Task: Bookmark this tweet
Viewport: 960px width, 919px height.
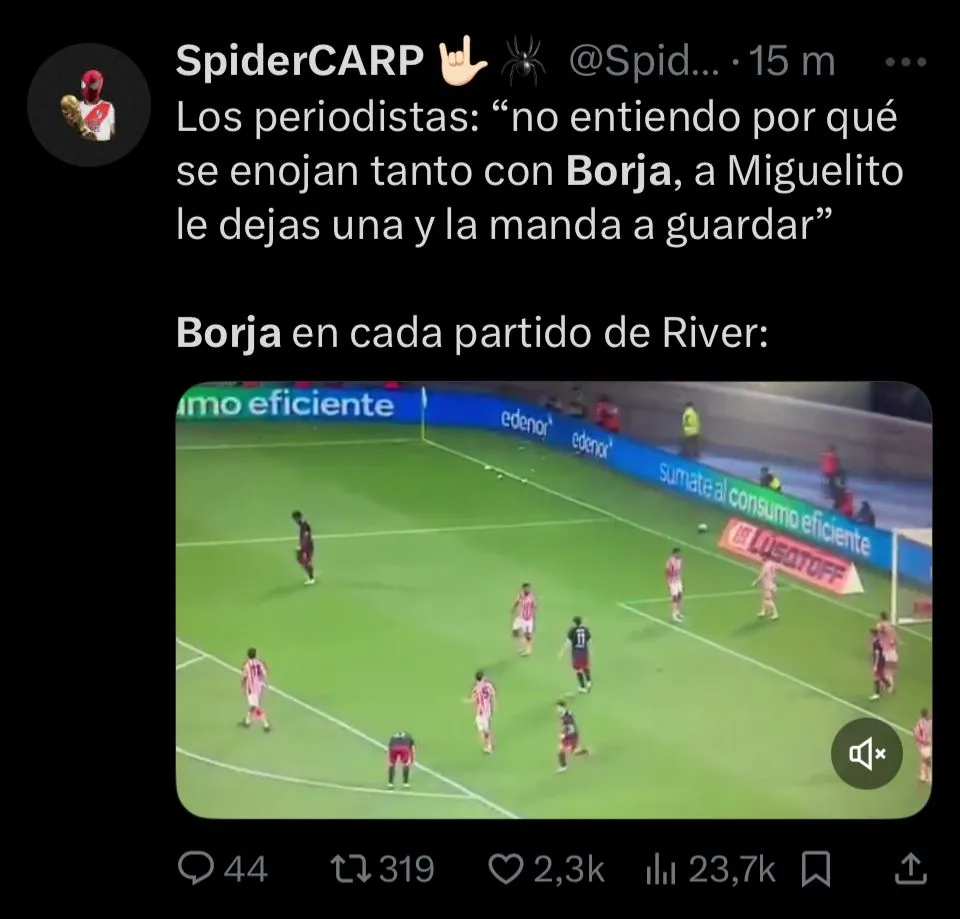Action: (816, 870)
